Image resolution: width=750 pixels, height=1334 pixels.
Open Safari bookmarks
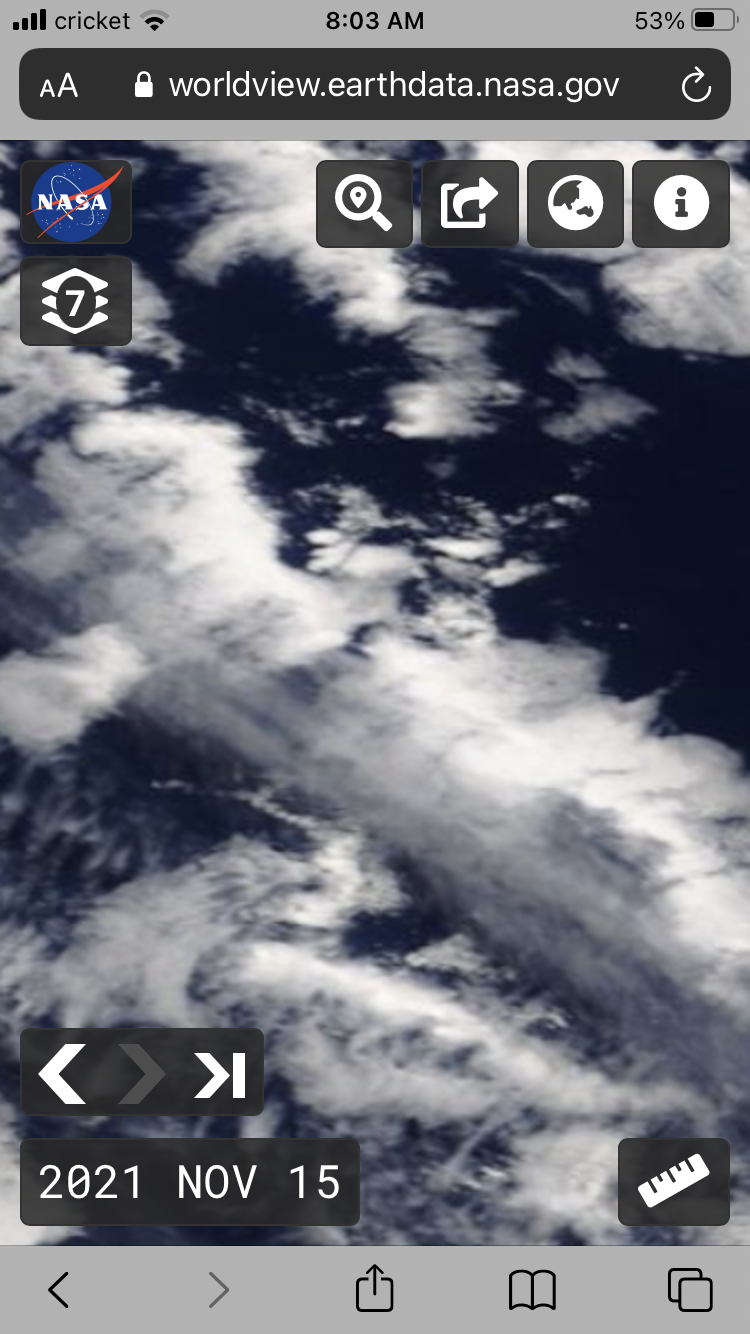[532, 1290]
